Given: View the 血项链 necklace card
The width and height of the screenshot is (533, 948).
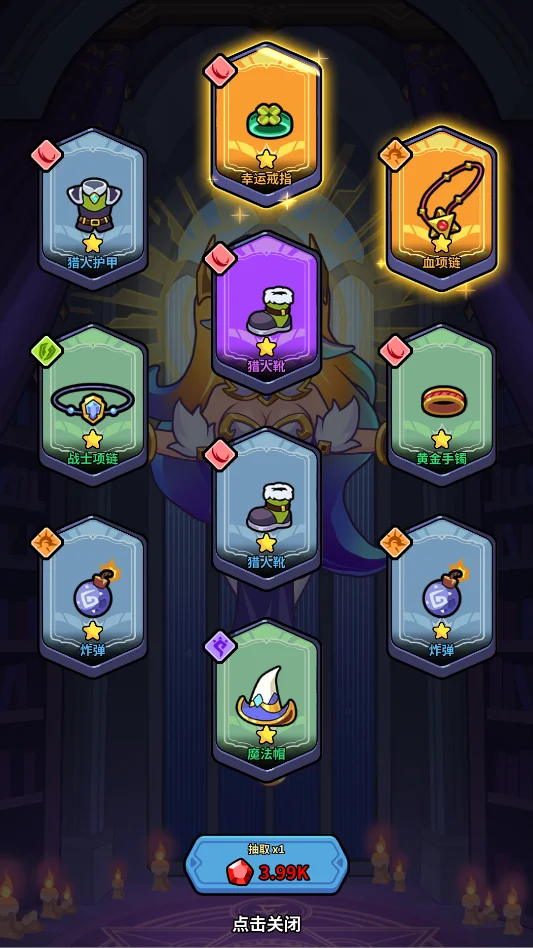Looking at the screenshot, I should pos(441,209).
